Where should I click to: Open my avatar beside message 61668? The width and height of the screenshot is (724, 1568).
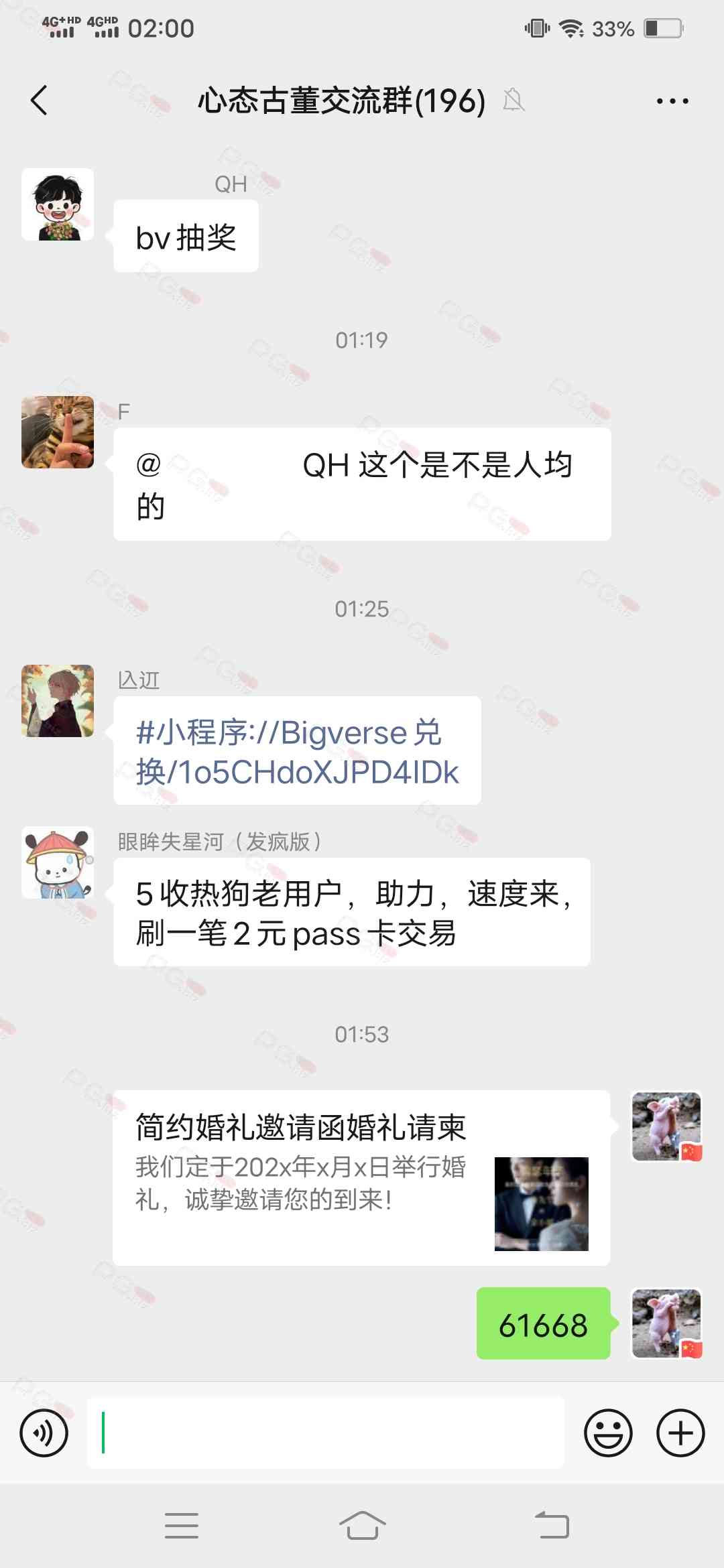tap(666, 1323)
